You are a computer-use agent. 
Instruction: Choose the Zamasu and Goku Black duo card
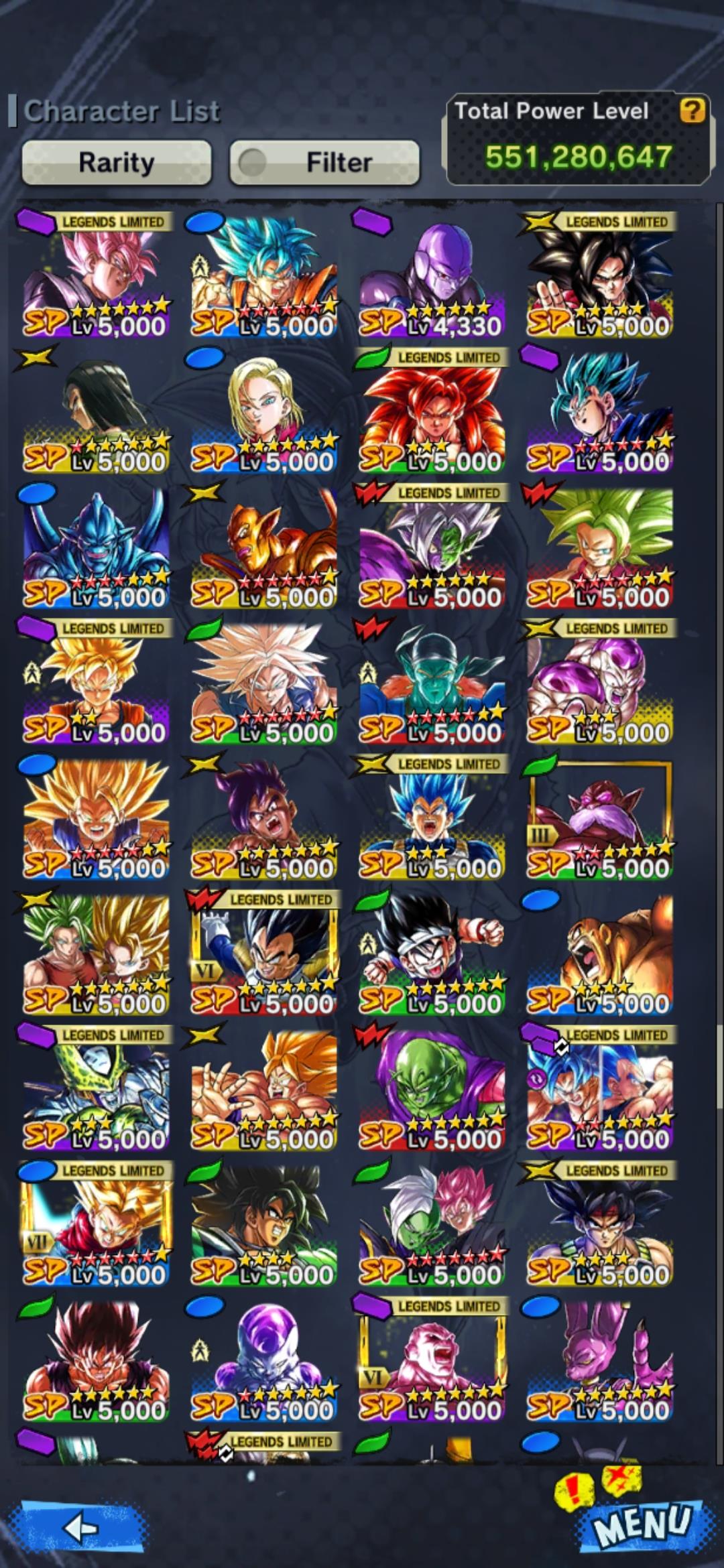pos(431,1223)
